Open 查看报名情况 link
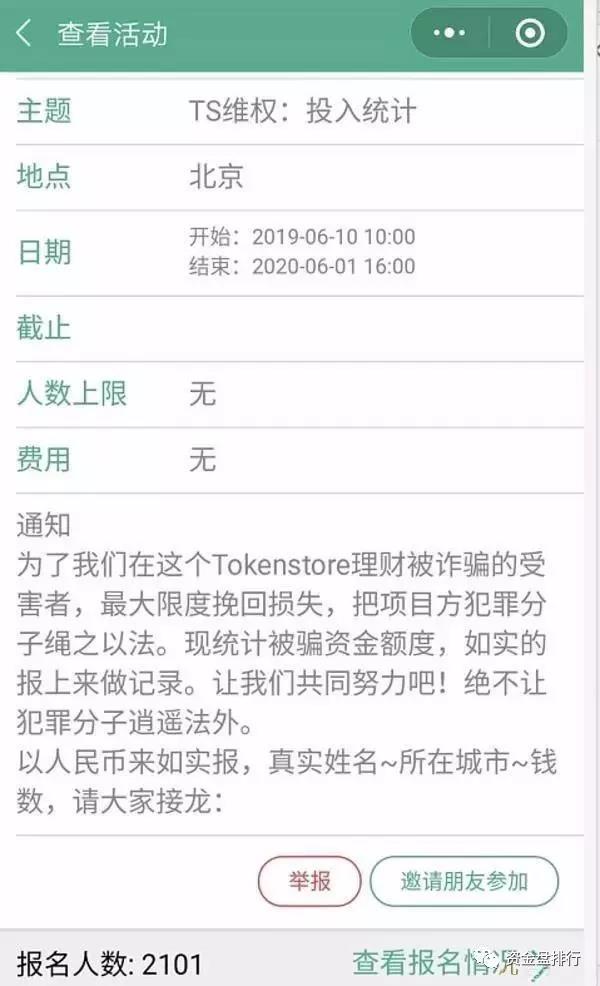Screen dimensions: 600x986 [440, 962]
